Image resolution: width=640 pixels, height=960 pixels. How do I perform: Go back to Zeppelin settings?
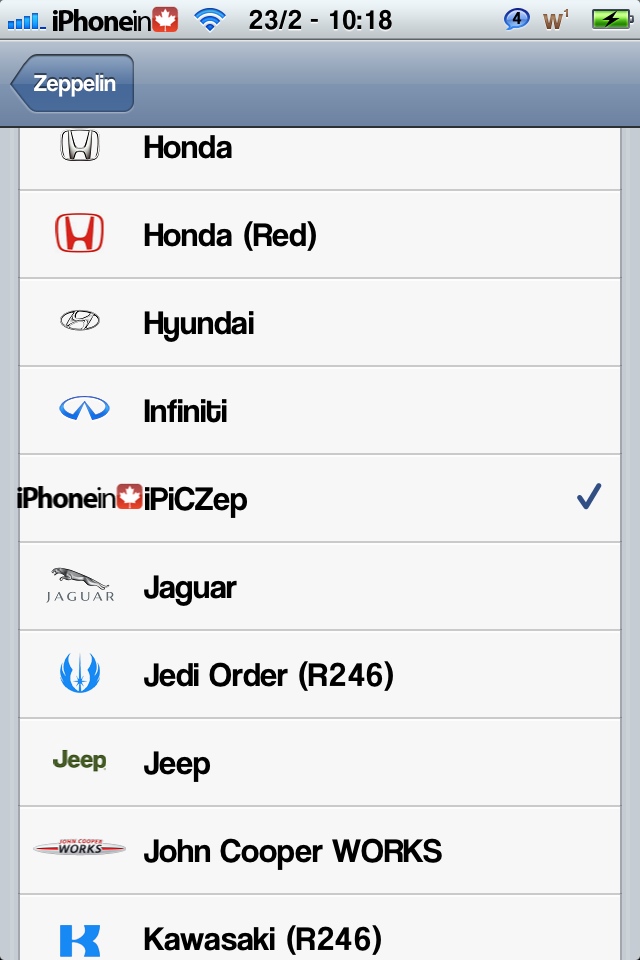point(72,83)
